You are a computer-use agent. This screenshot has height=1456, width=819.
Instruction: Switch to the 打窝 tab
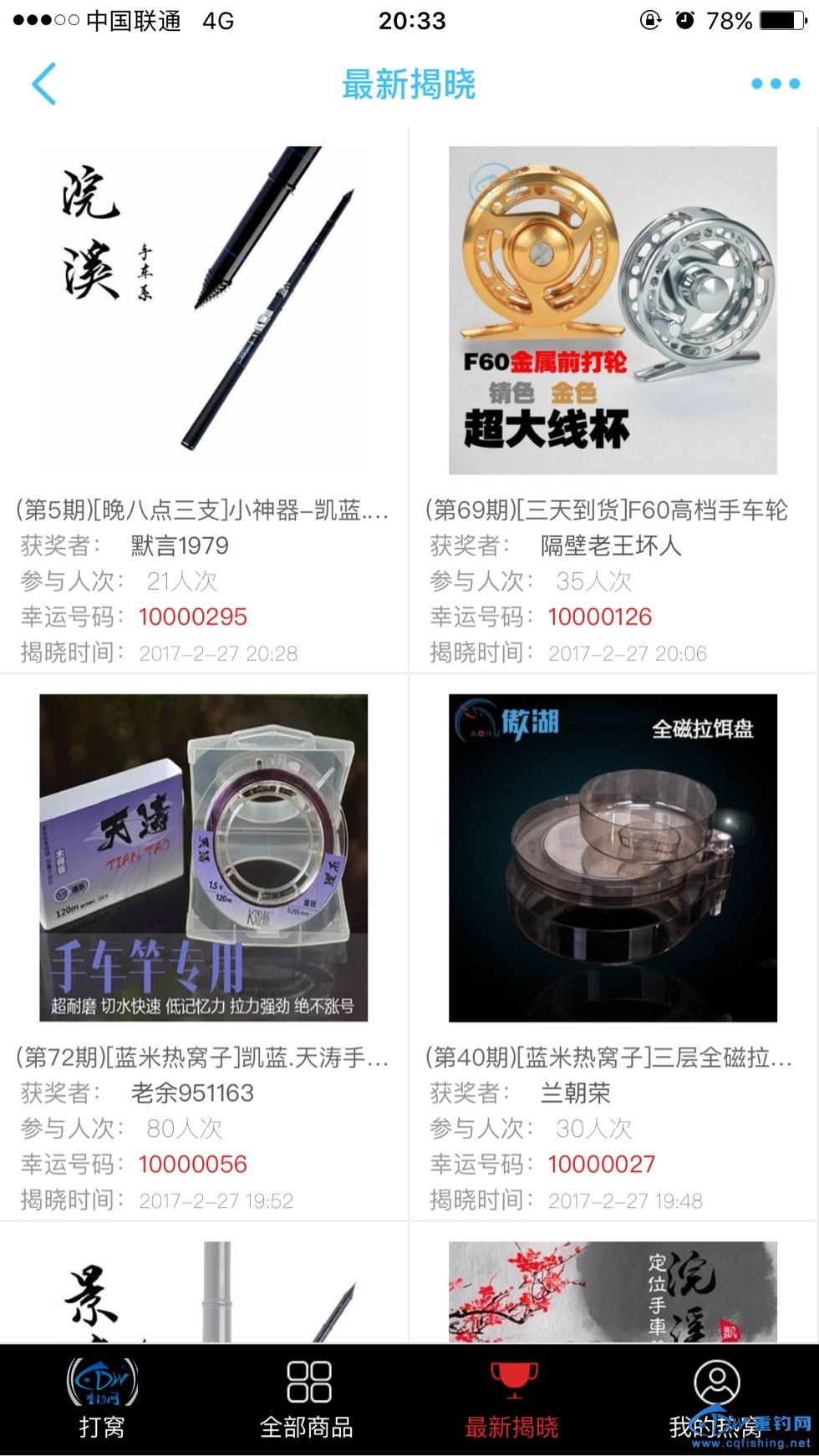tap(102, 1400)
